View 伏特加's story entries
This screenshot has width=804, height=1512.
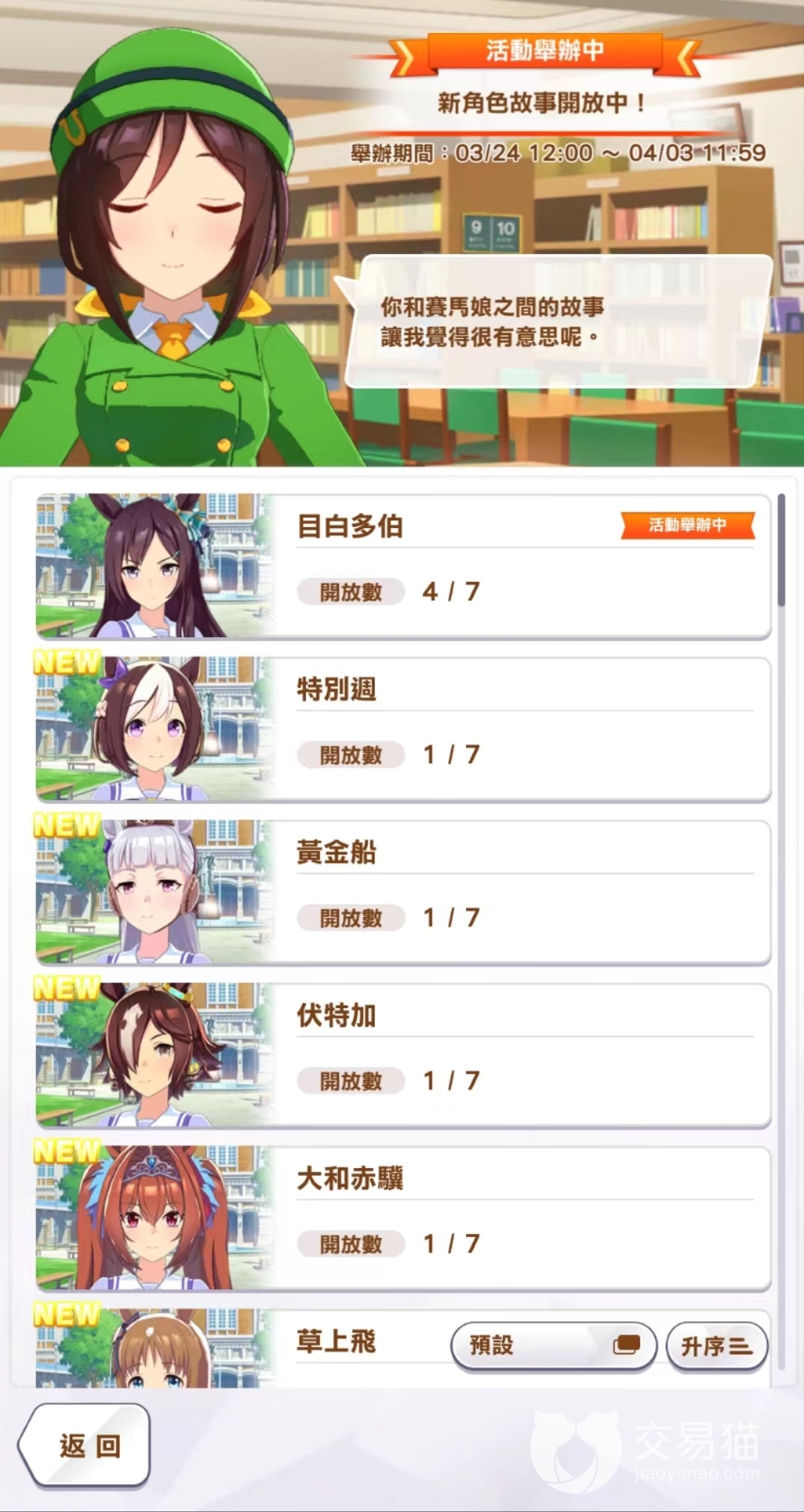click(x=402, y=1055)
